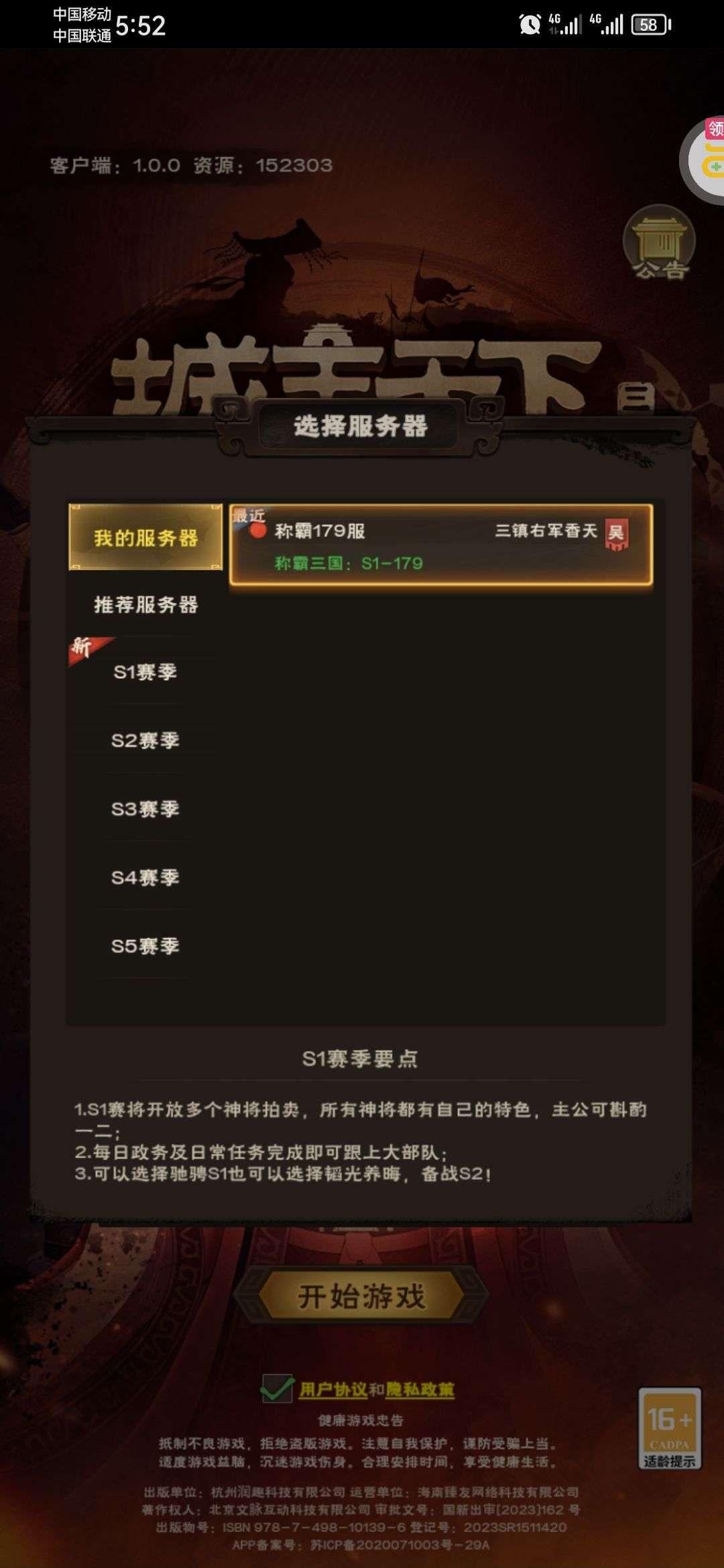Open the S2赛季 server list
The image size is (724, 1568).
145,740
